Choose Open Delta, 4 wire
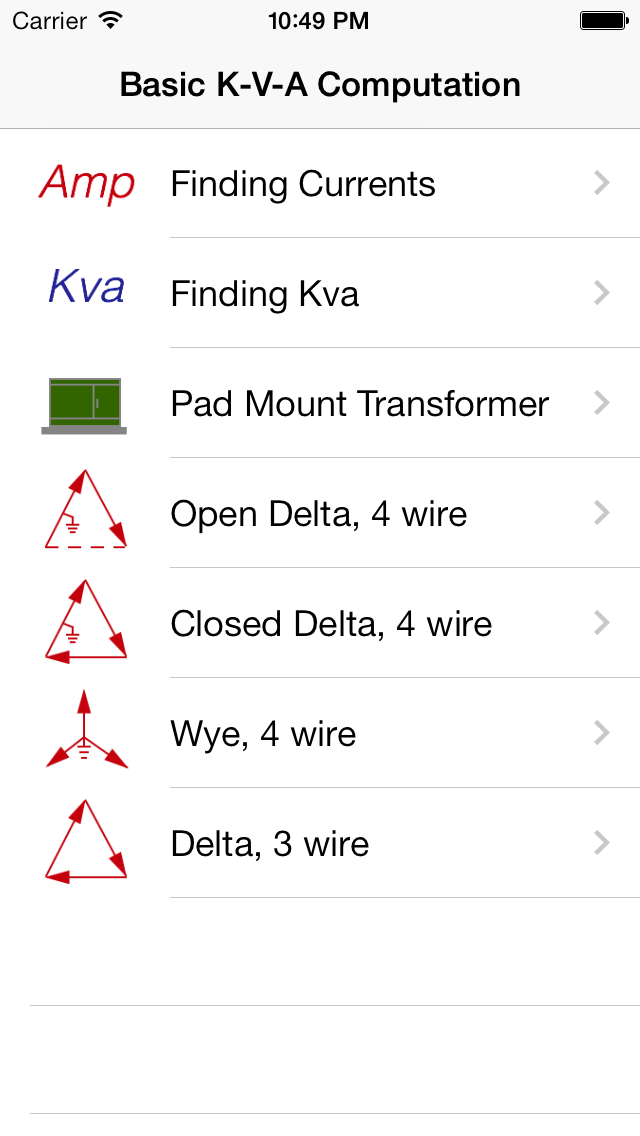 click(319, 514)
